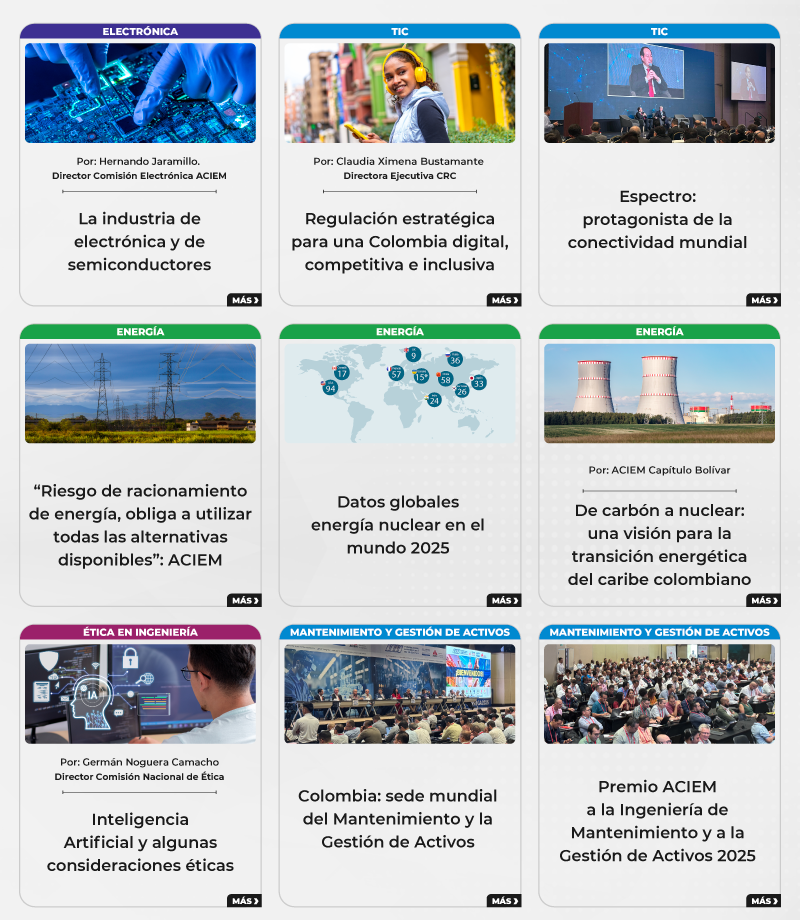Tap MÁS on the Espectro conectividad mundial card
This screenshot has width=800, height=920.
tap(763, 300)
